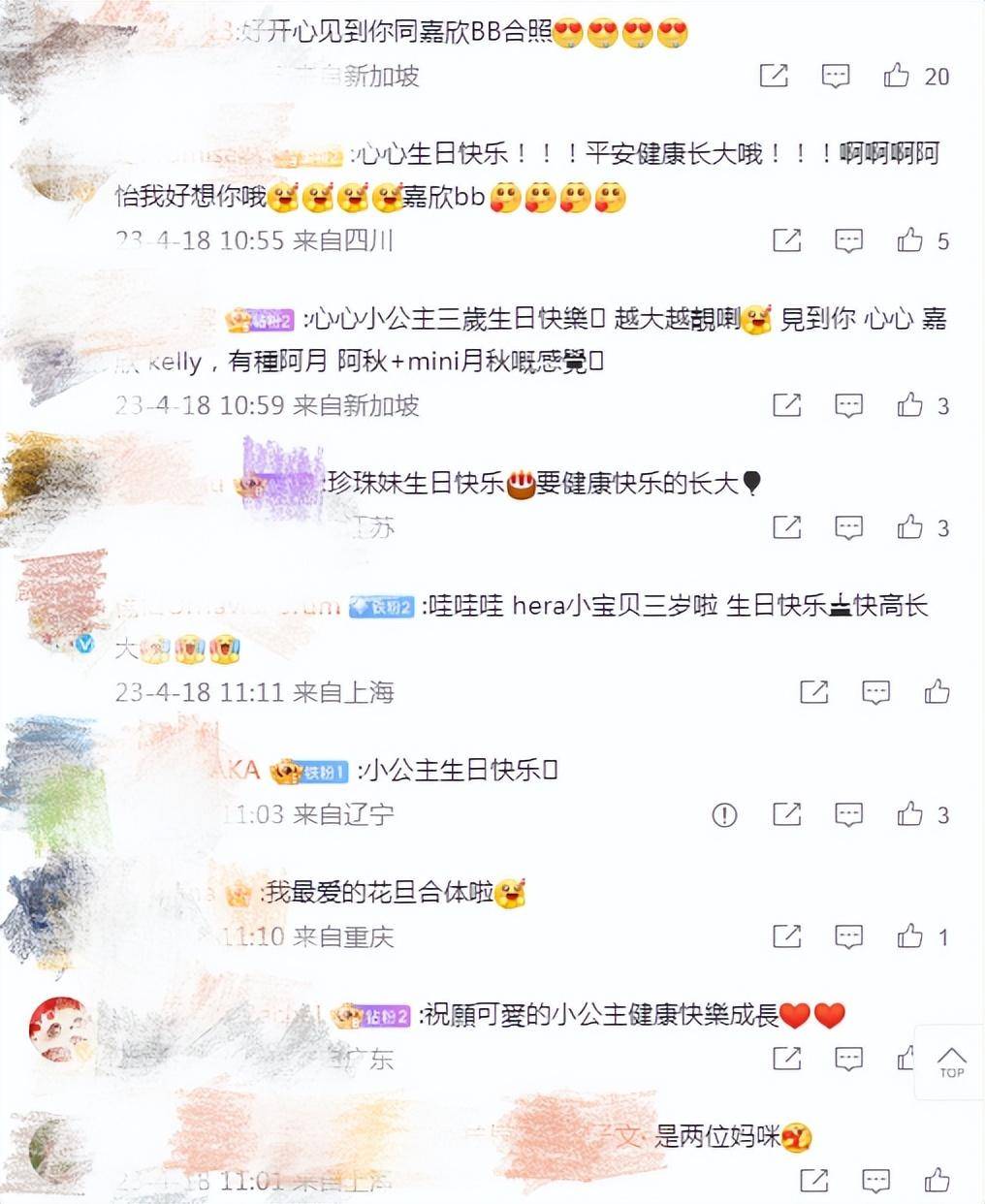Image resolution: width=985 pixels, height=1204 pixels.
Task: Open the report icon on the 辽宁 comment
Action: tap(724, 814)
